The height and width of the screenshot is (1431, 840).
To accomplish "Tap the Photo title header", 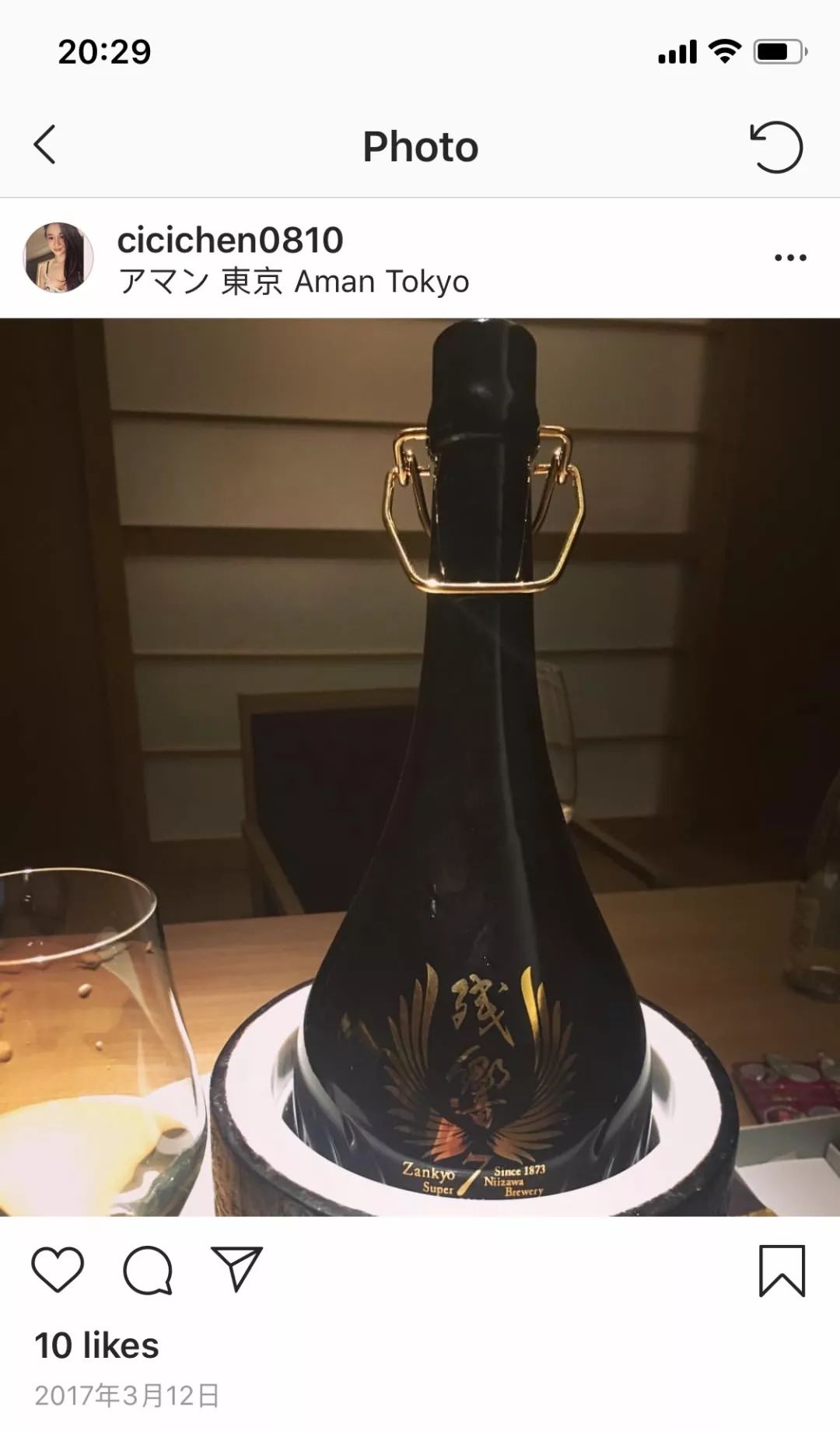I will [419, 146].
